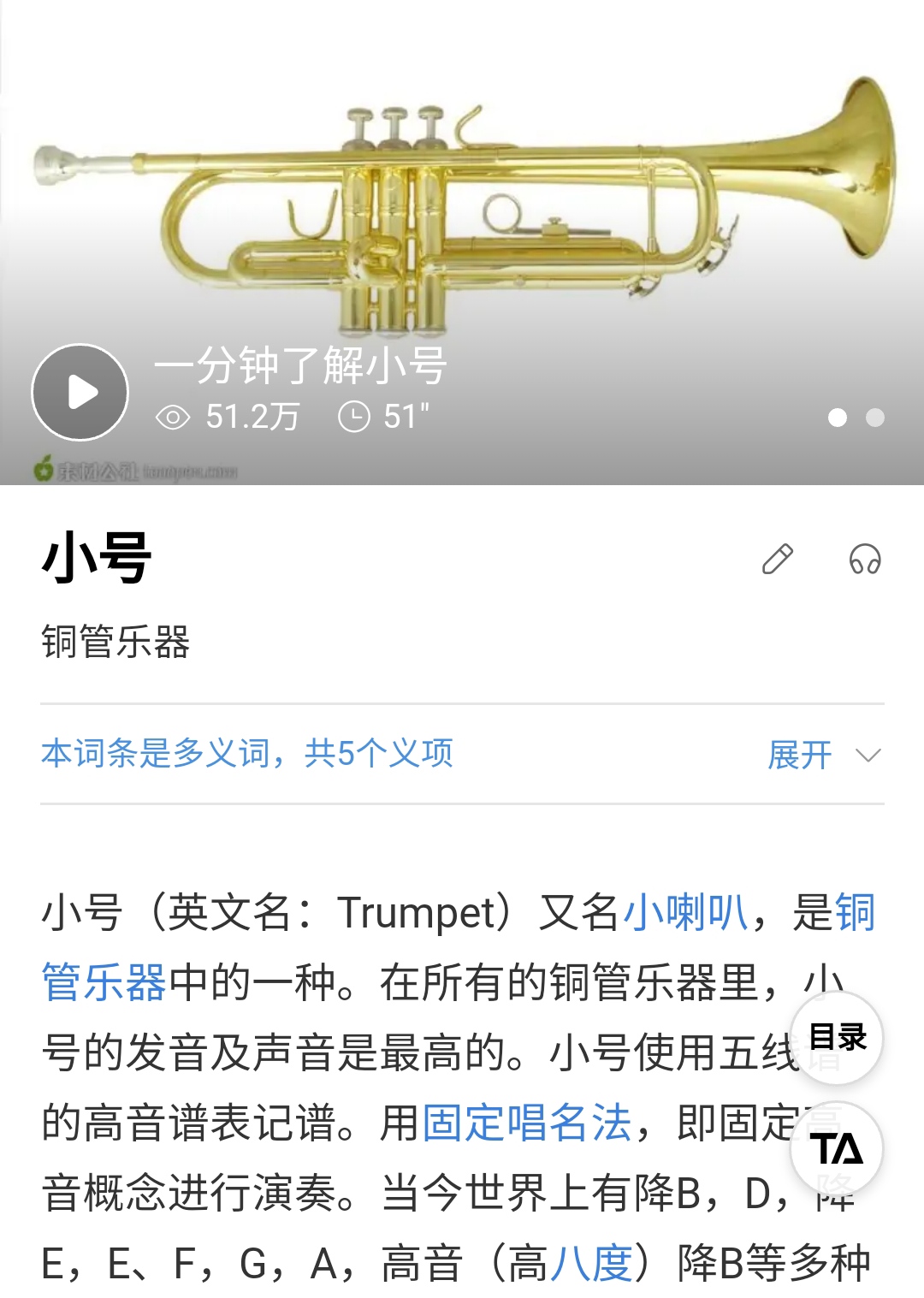The width and height of the screenshot is (924, 1298).
Task: Select the second pagination dot on the banner
Action: click(874, 419)
